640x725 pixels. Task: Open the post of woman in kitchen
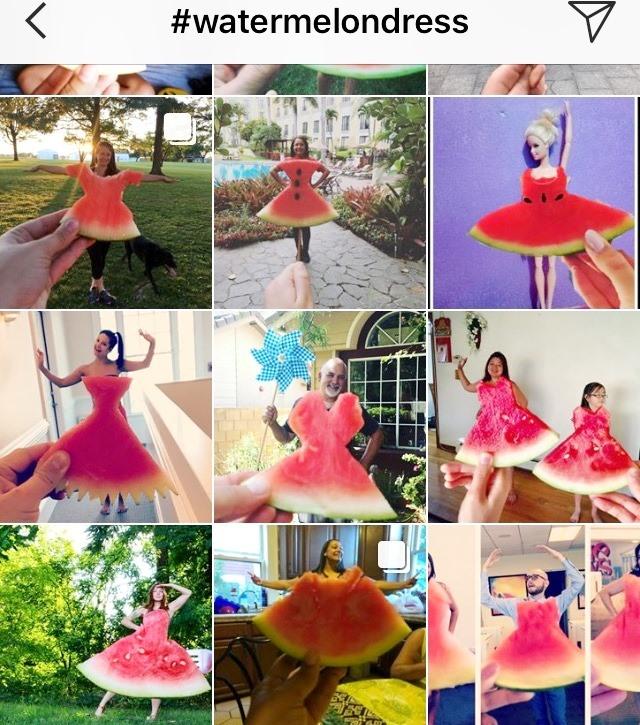[x=319, y=625]
